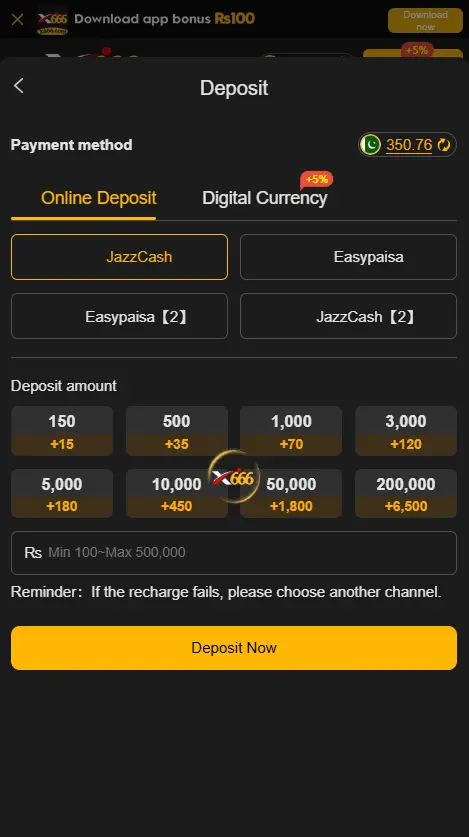The width and height of the screenshot is (469, 837).
Task: Go back from the Deposit screen
Action: (x=19, y=85)
